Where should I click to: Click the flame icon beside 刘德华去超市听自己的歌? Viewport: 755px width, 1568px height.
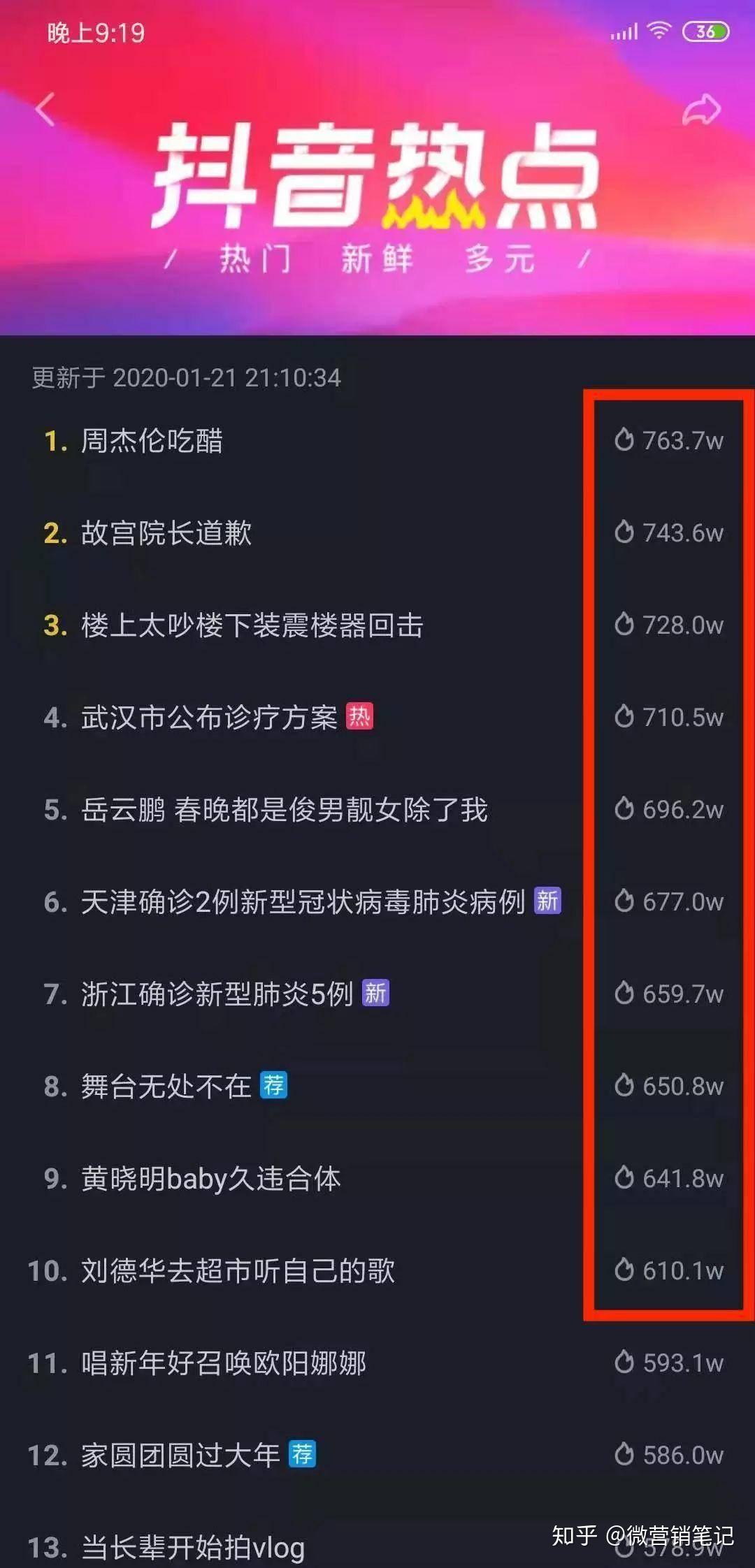624,1271
